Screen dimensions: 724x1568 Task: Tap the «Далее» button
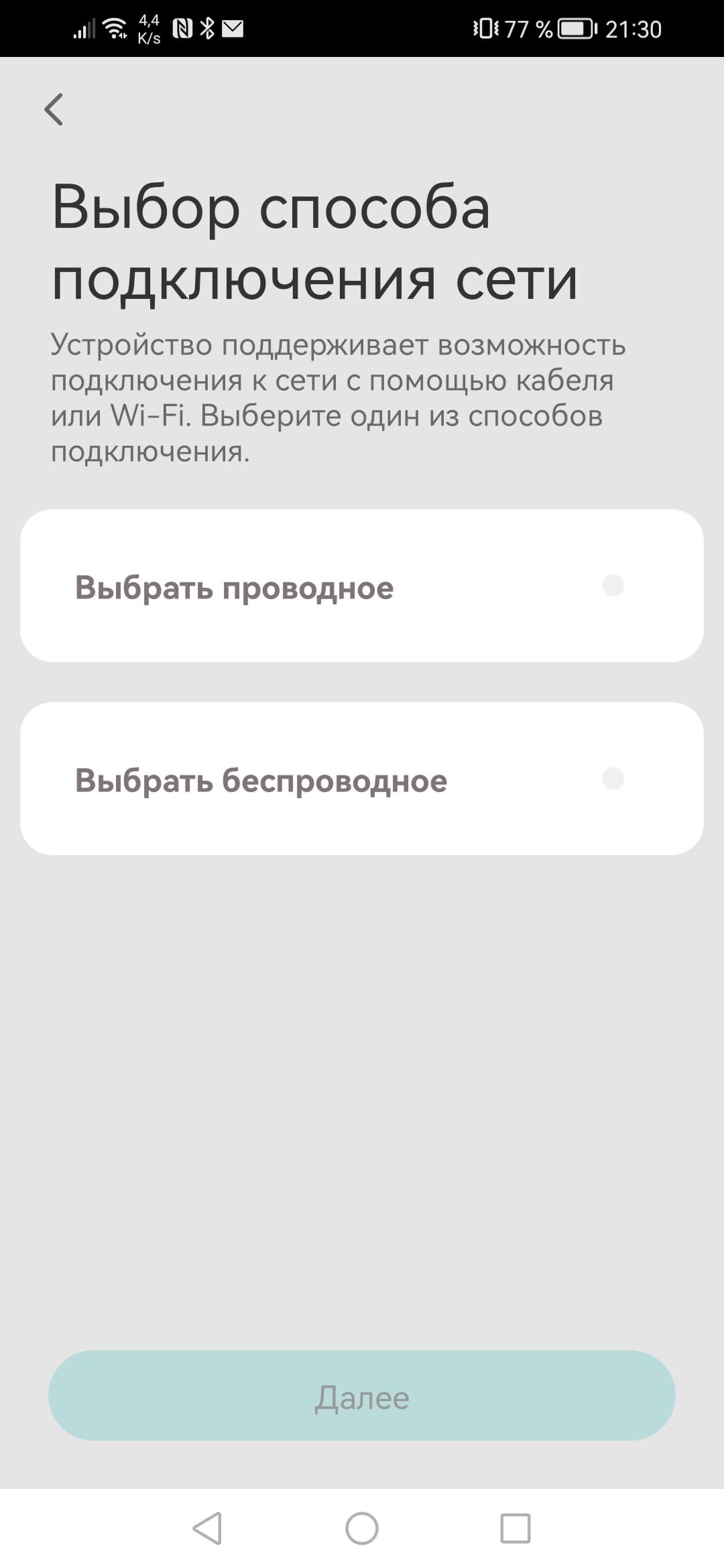pyautogui.click(x=362, y=1396)
